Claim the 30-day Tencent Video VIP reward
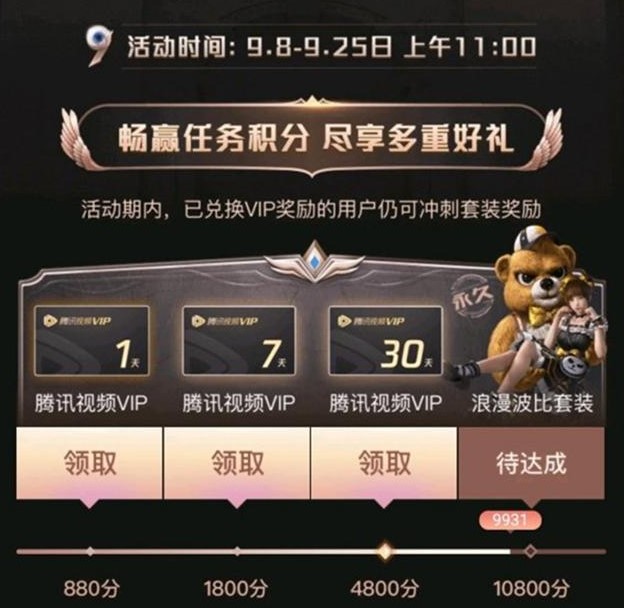 point(384,463)
